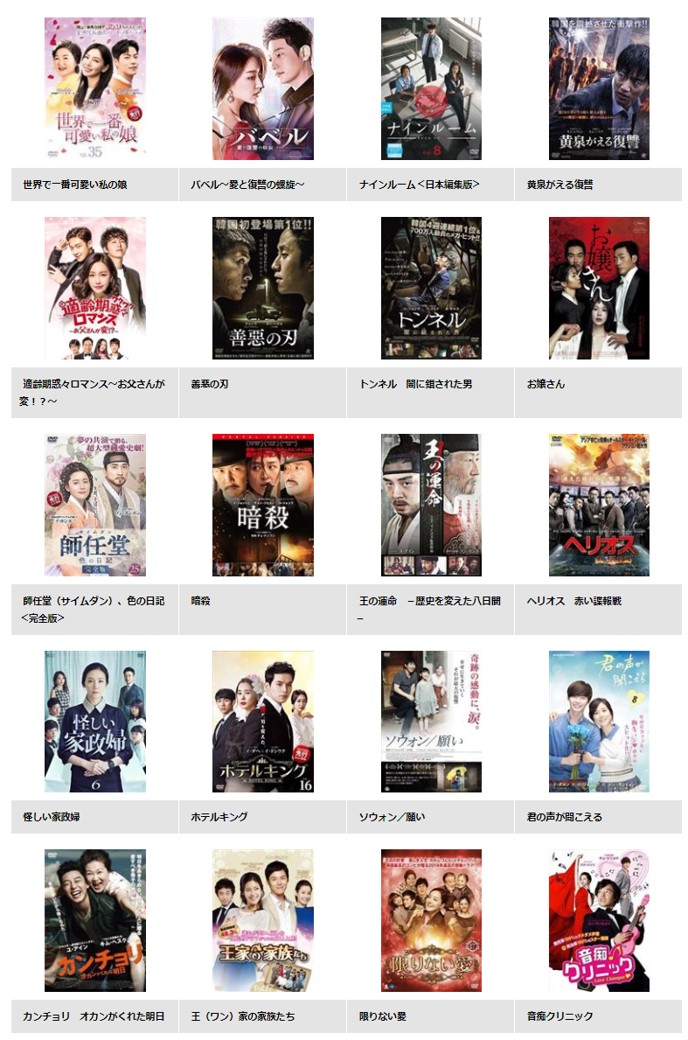The image size is (688, 1040).
Task: Open 音痴クリニック movie card
Action: (599, 920)
